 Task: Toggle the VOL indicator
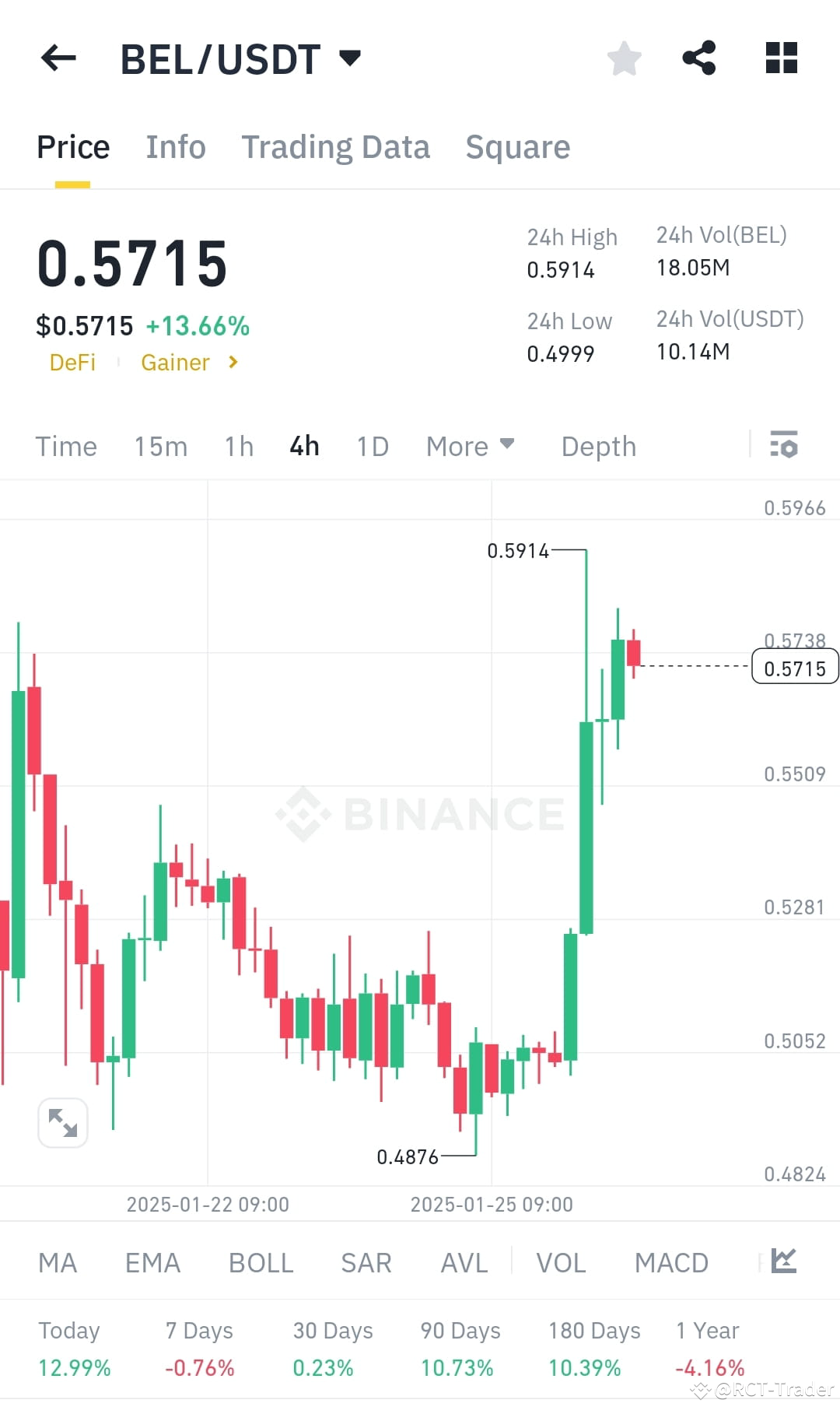click(x=561, y=1262)
